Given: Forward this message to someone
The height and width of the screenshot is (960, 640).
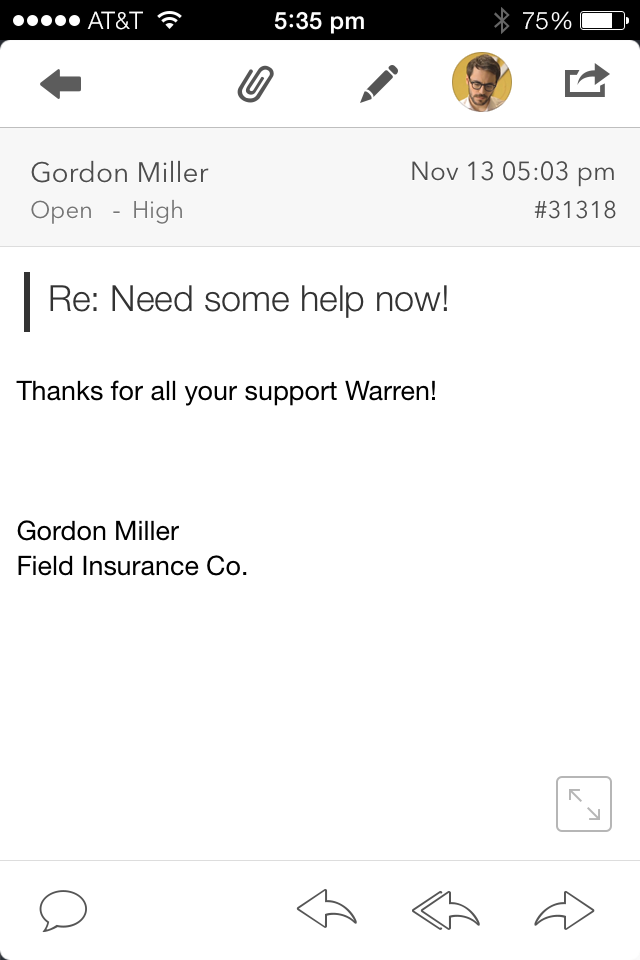Looking at the screenshot, I should pyautogui.click(x=565, y=910).
